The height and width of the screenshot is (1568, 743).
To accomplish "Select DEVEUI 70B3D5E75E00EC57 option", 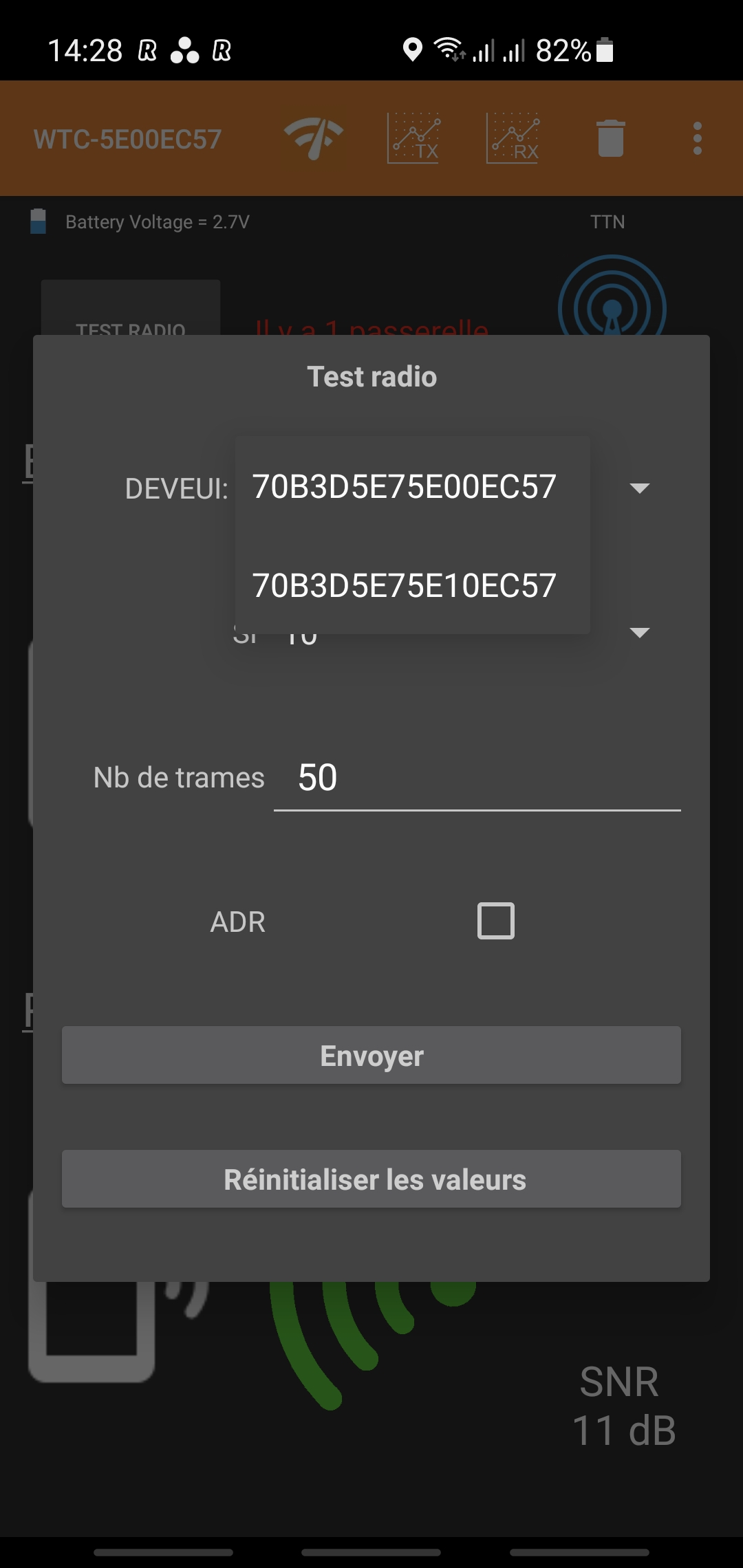I will pyautogui.click(x=412, y=486).
